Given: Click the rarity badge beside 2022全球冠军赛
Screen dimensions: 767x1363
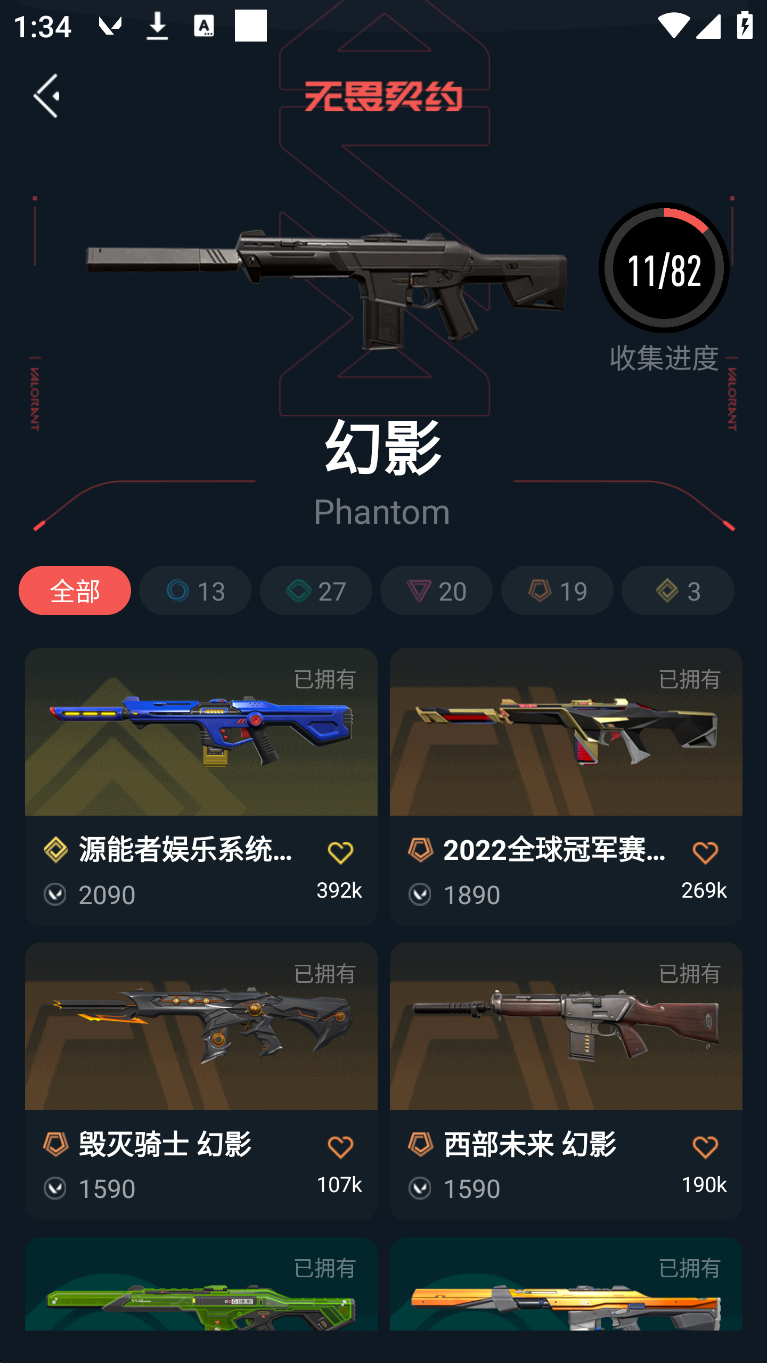Looking at the screenshot, I should click(420, 851).
